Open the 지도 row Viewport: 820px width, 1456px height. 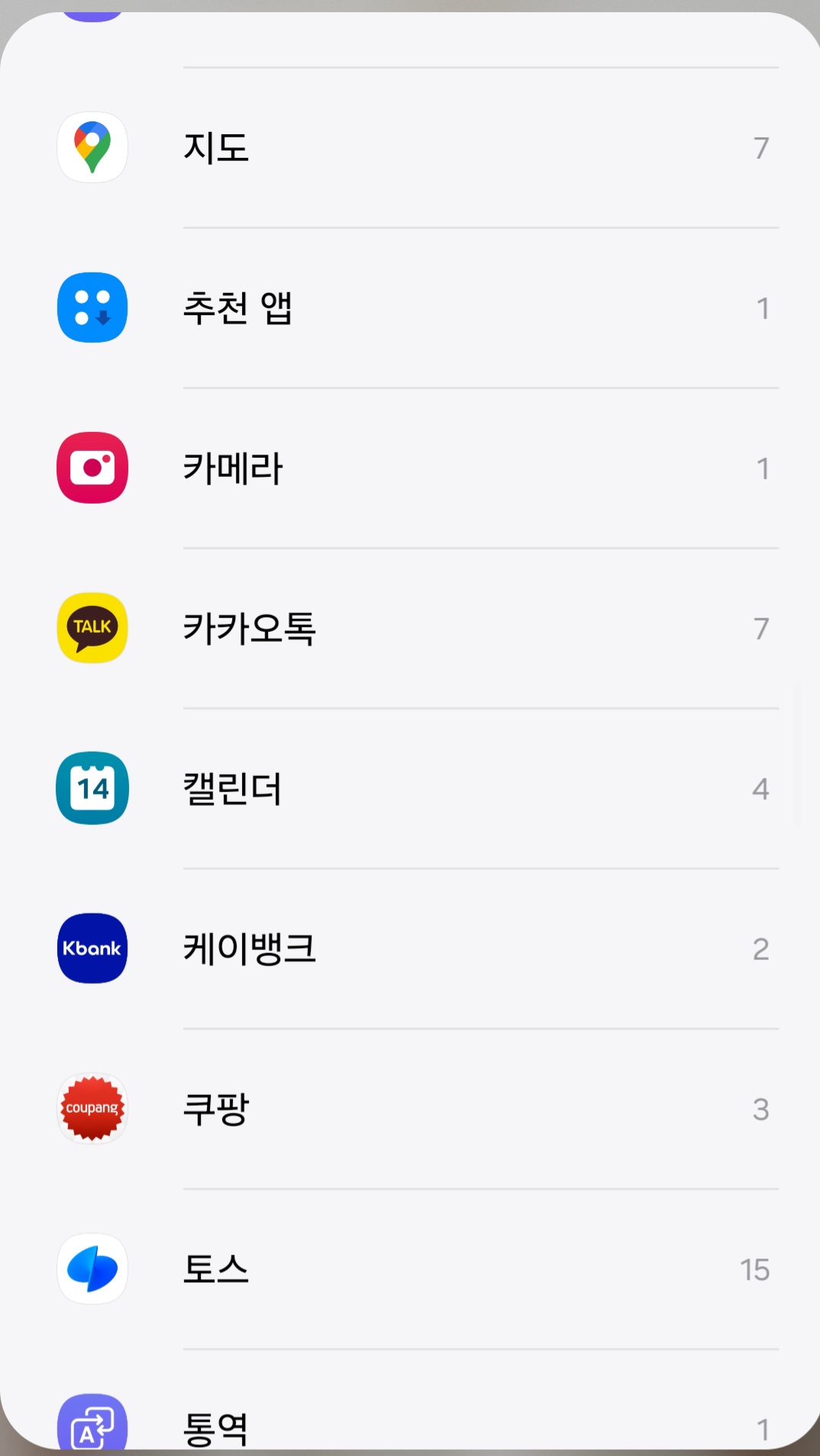point(410,147)
